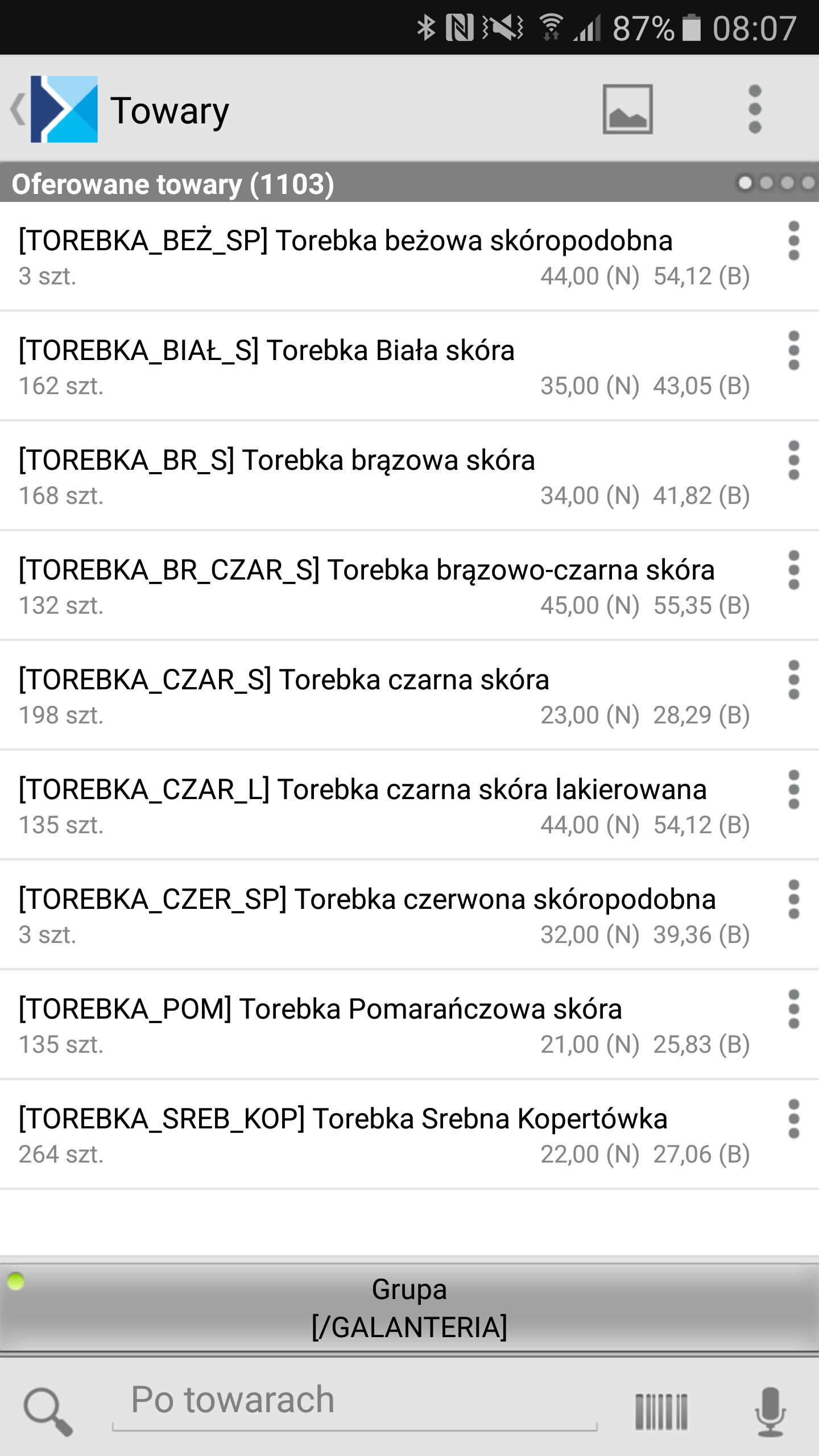The width and height of the screenshot is (819, 1456).
Task: Tap the page indicator dots
Action: tap(776, 183)
